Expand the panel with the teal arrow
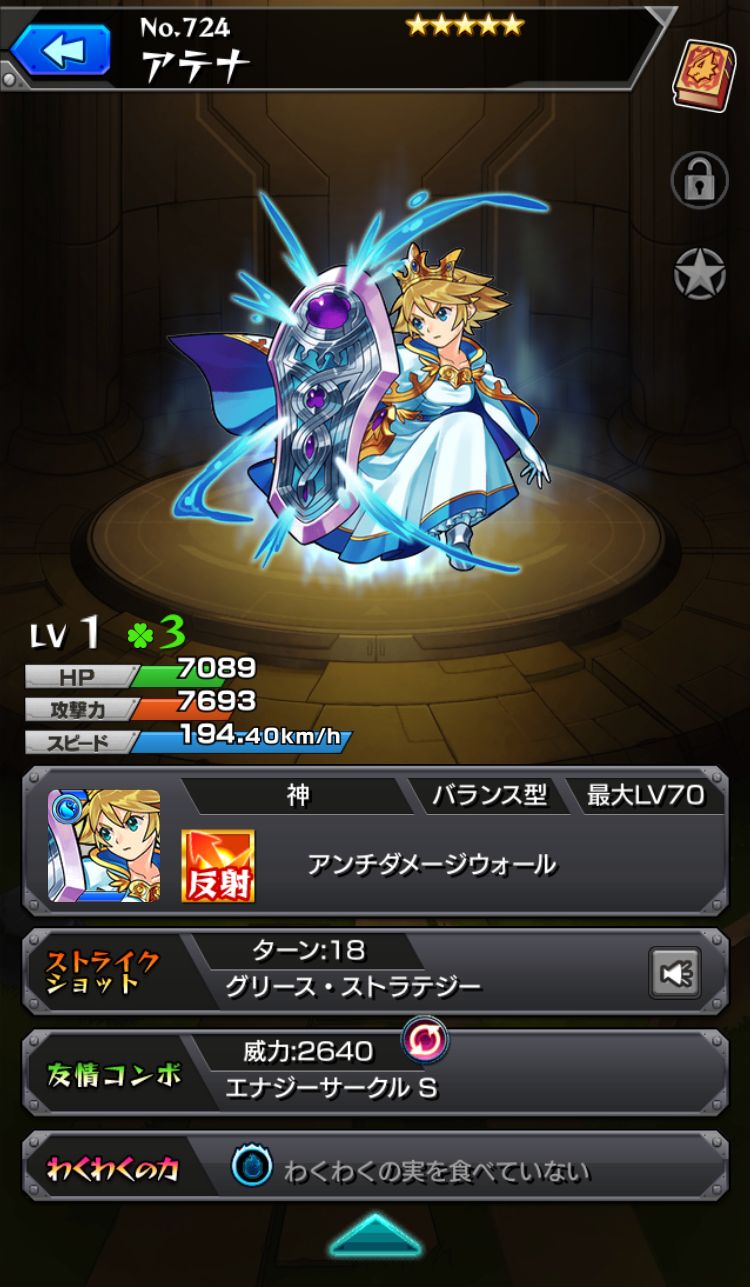Screen dimensions: 750x1287 [x=375, y=1237]
